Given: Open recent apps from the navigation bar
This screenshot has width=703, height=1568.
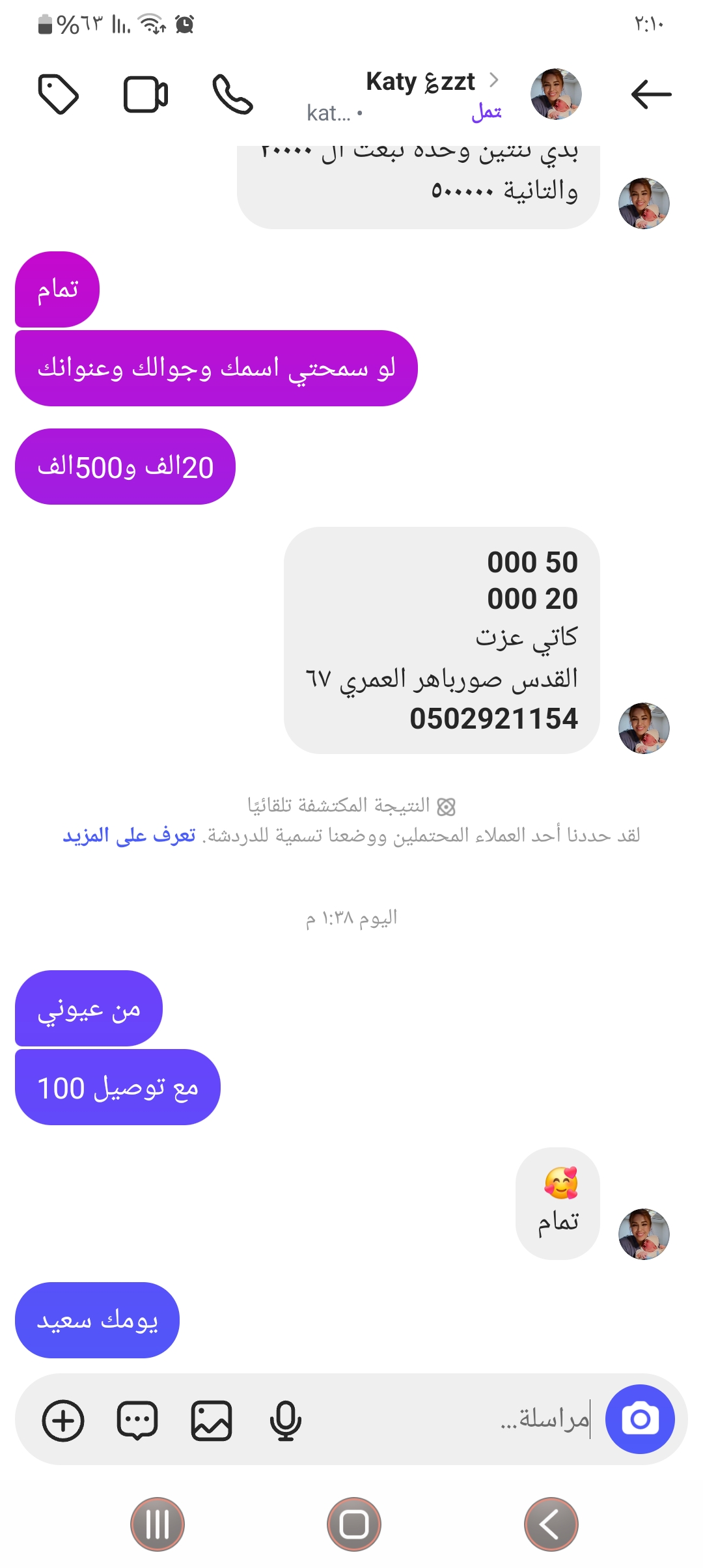Looking at the screenshot, I should tap(158, 1524).
